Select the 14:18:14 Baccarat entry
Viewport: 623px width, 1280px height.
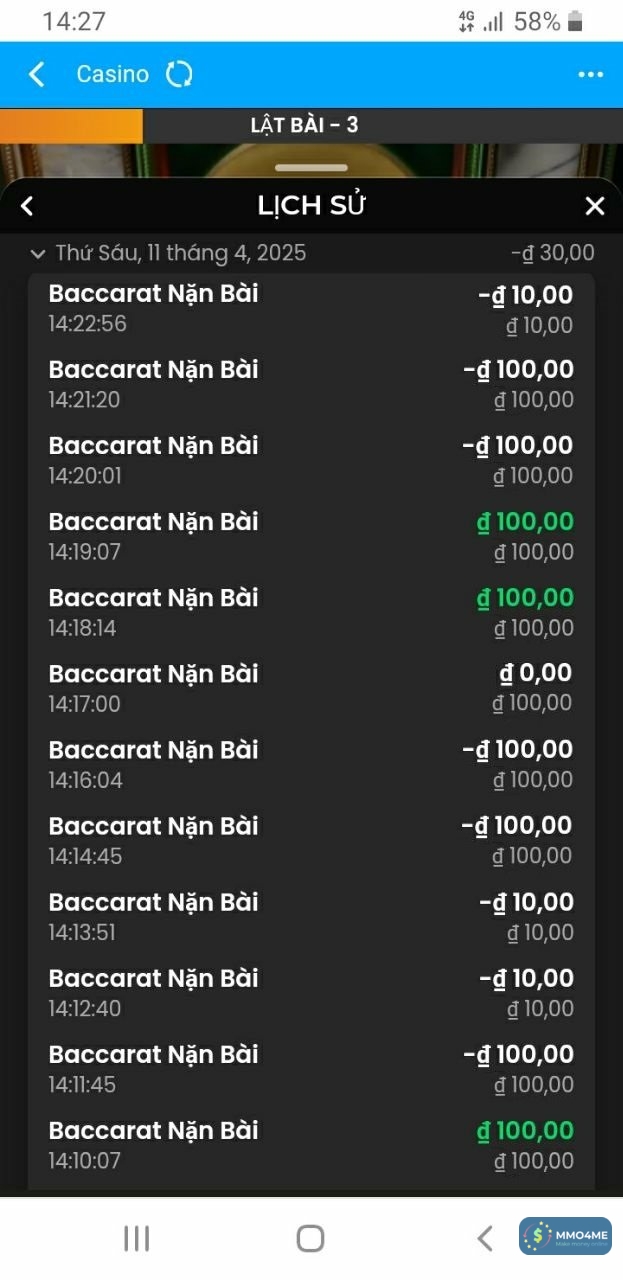point(310,612)
